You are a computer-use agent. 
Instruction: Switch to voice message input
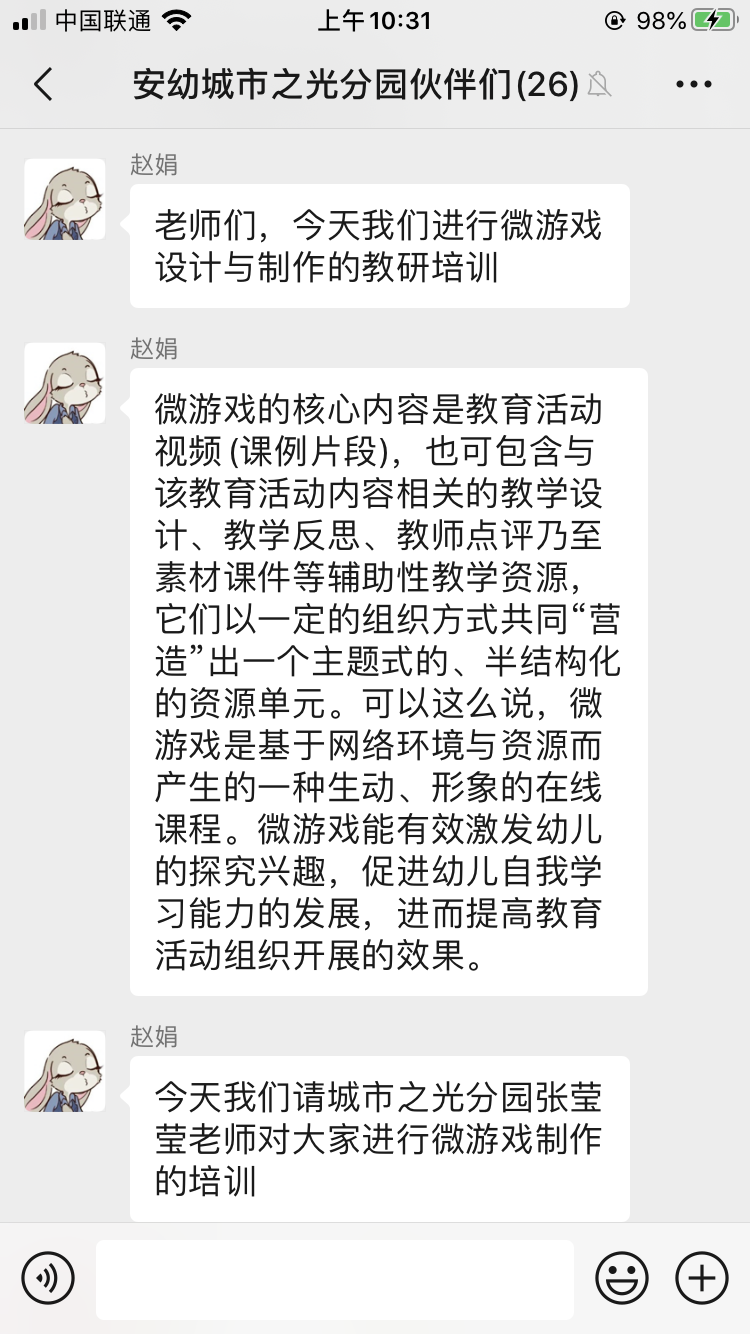tap(48, 1277)
